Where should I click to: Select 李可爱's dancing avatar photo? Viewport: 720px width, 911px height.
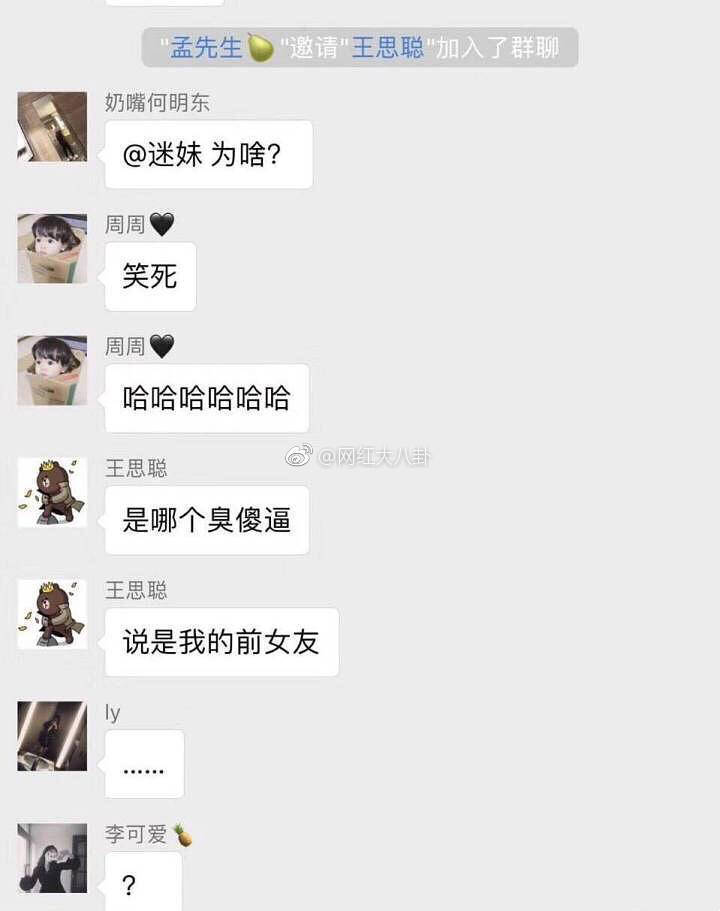point(51,856)
